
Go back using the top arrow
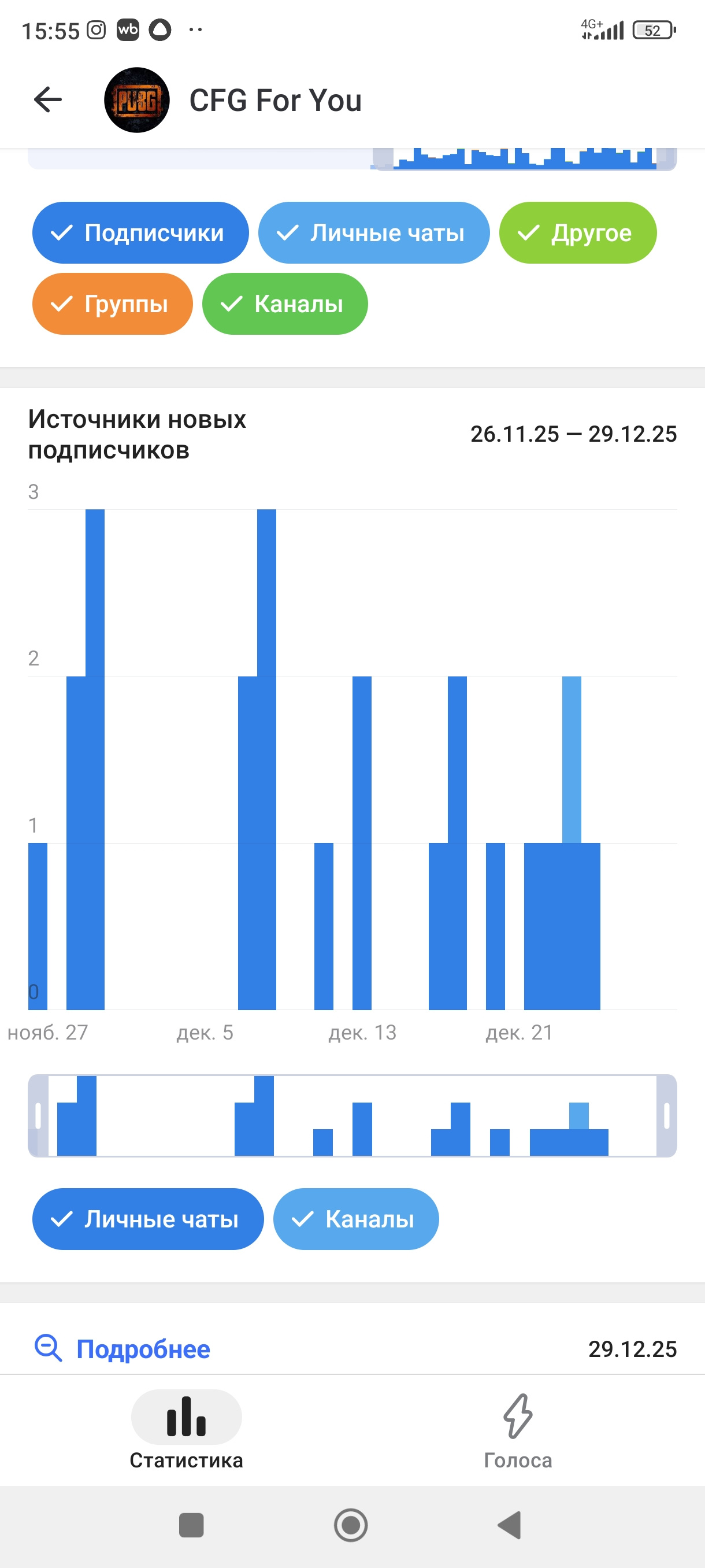pyautogui.click(x=47, y=100)
